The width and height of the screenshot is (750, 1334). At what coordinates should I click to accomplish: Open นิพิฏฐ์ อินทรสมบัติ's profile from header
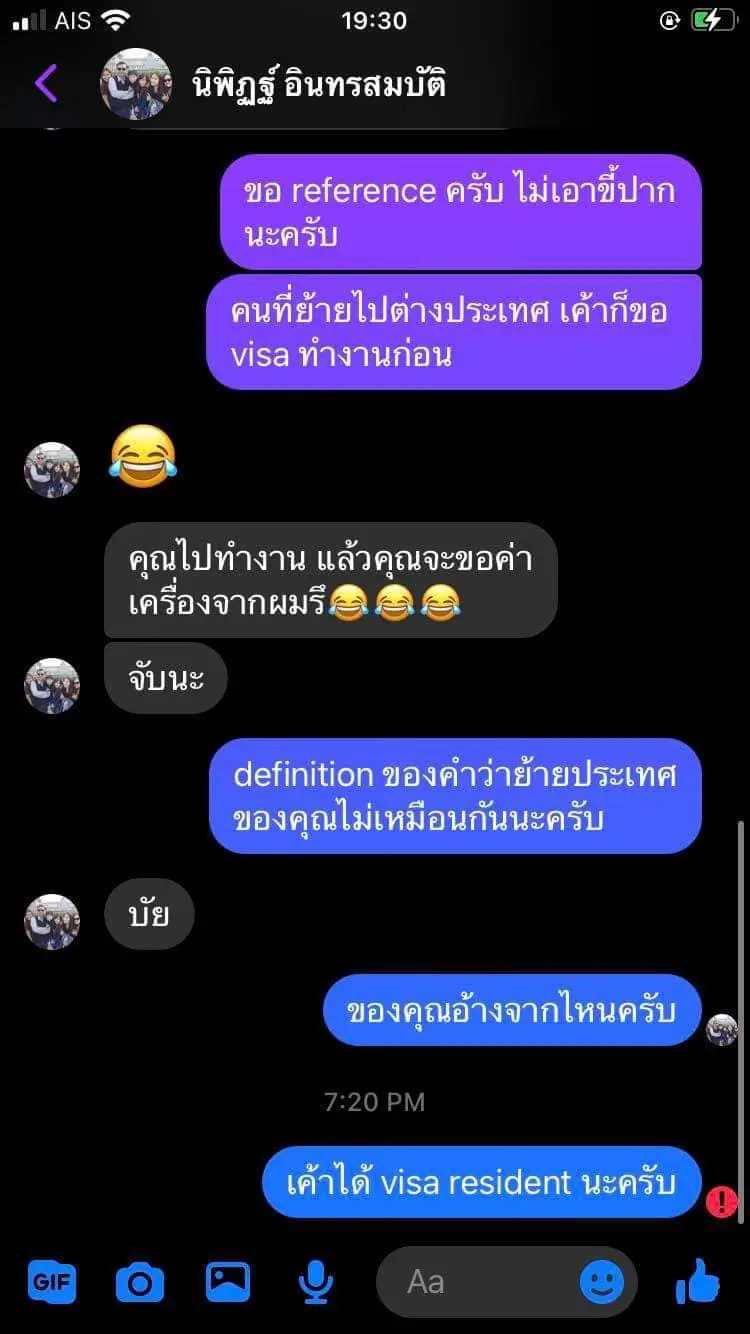(x=318, y=84)
